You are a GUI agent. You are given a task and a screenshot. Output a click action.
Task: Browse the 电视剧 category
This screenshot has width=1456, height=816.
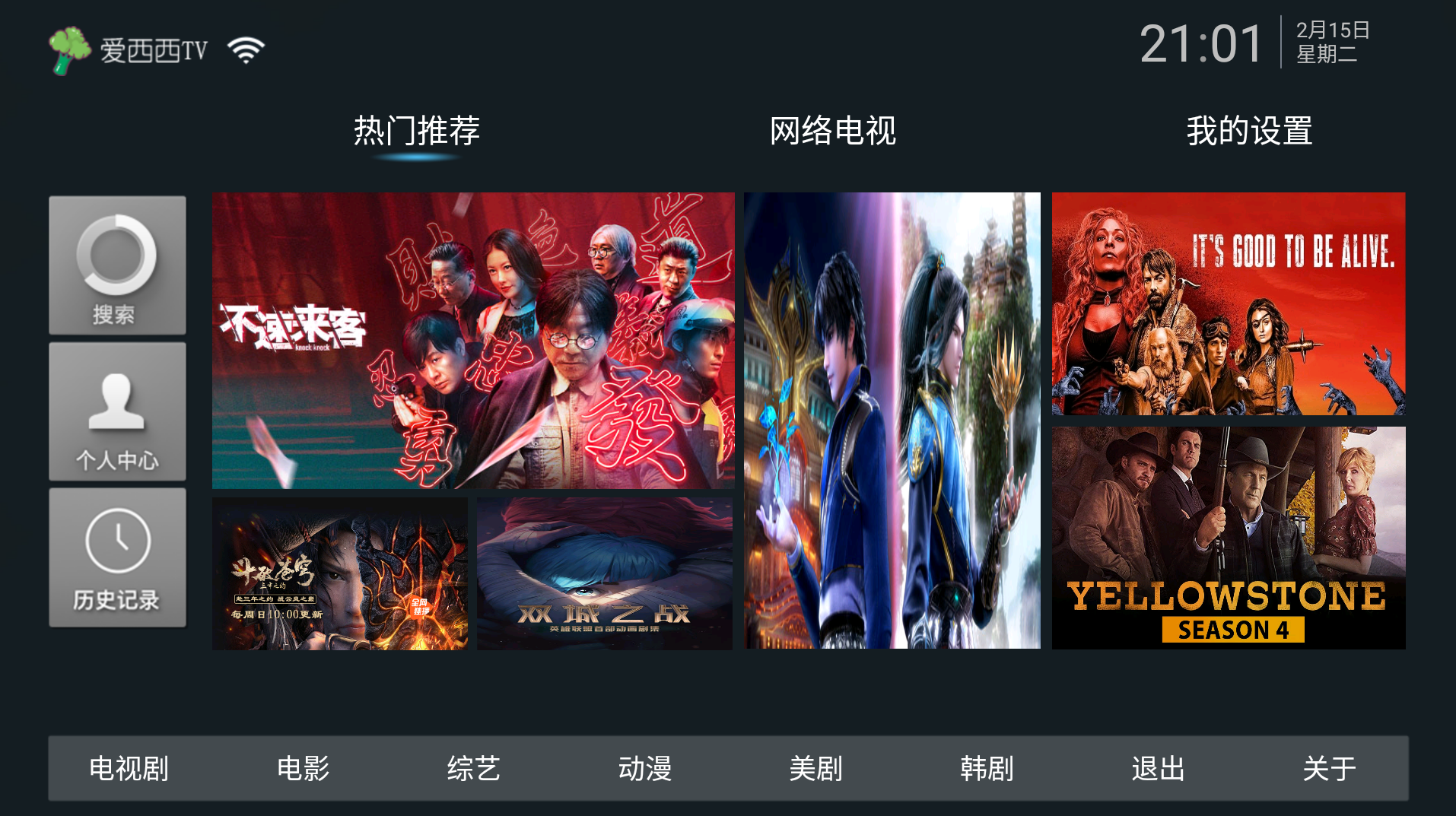[129, 768]
